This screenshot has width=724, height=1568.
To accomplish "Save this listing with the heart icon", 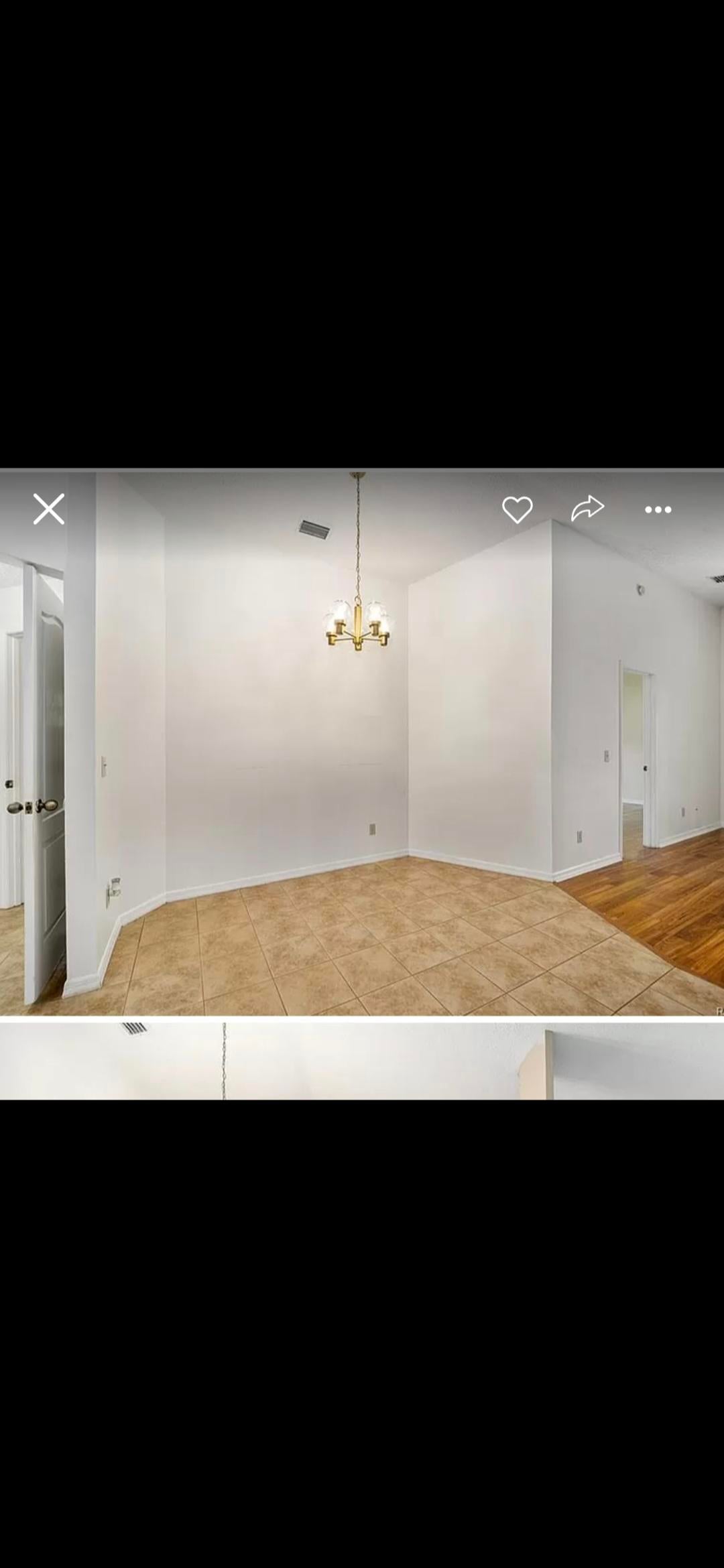I will 517,510.
